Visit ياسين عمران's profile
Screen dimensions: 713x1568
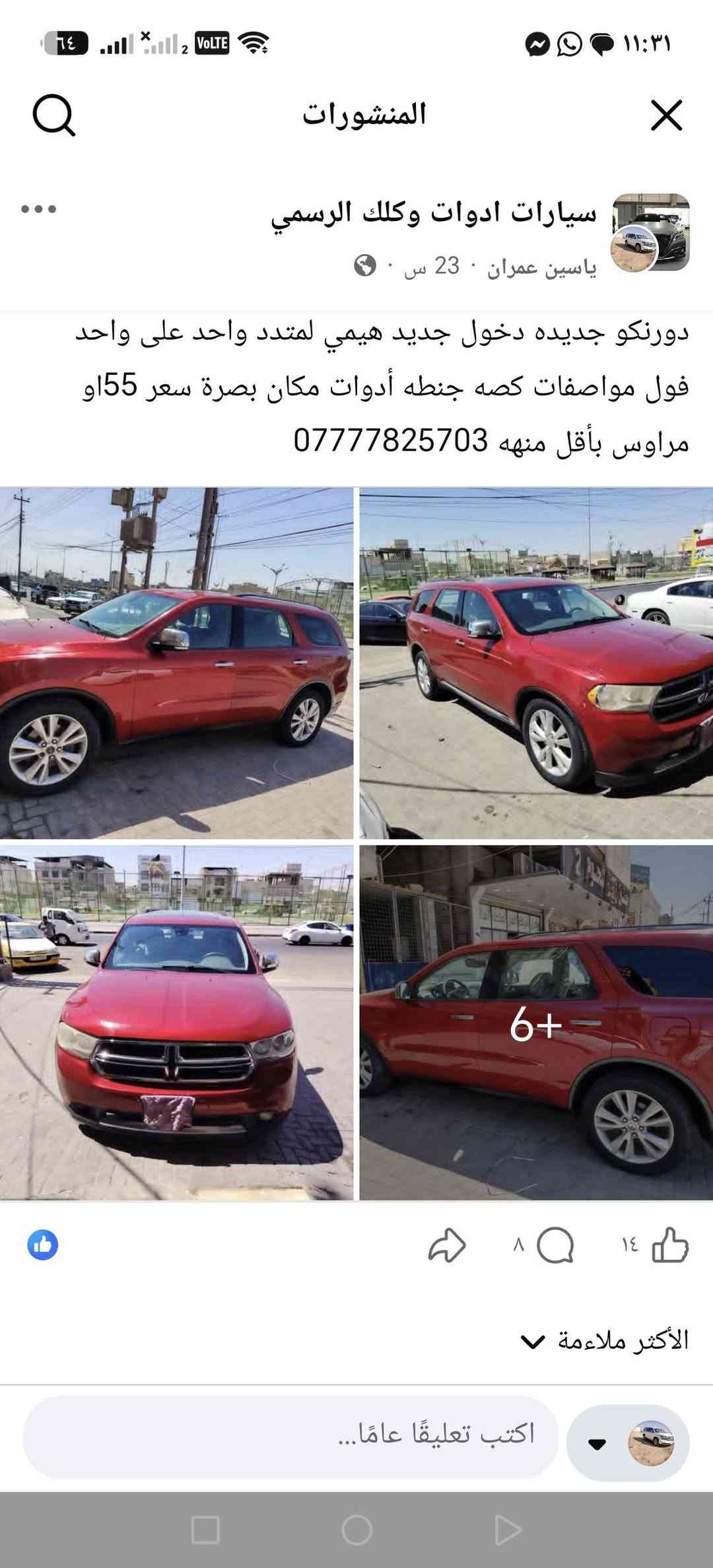click(x=542, y=267)
